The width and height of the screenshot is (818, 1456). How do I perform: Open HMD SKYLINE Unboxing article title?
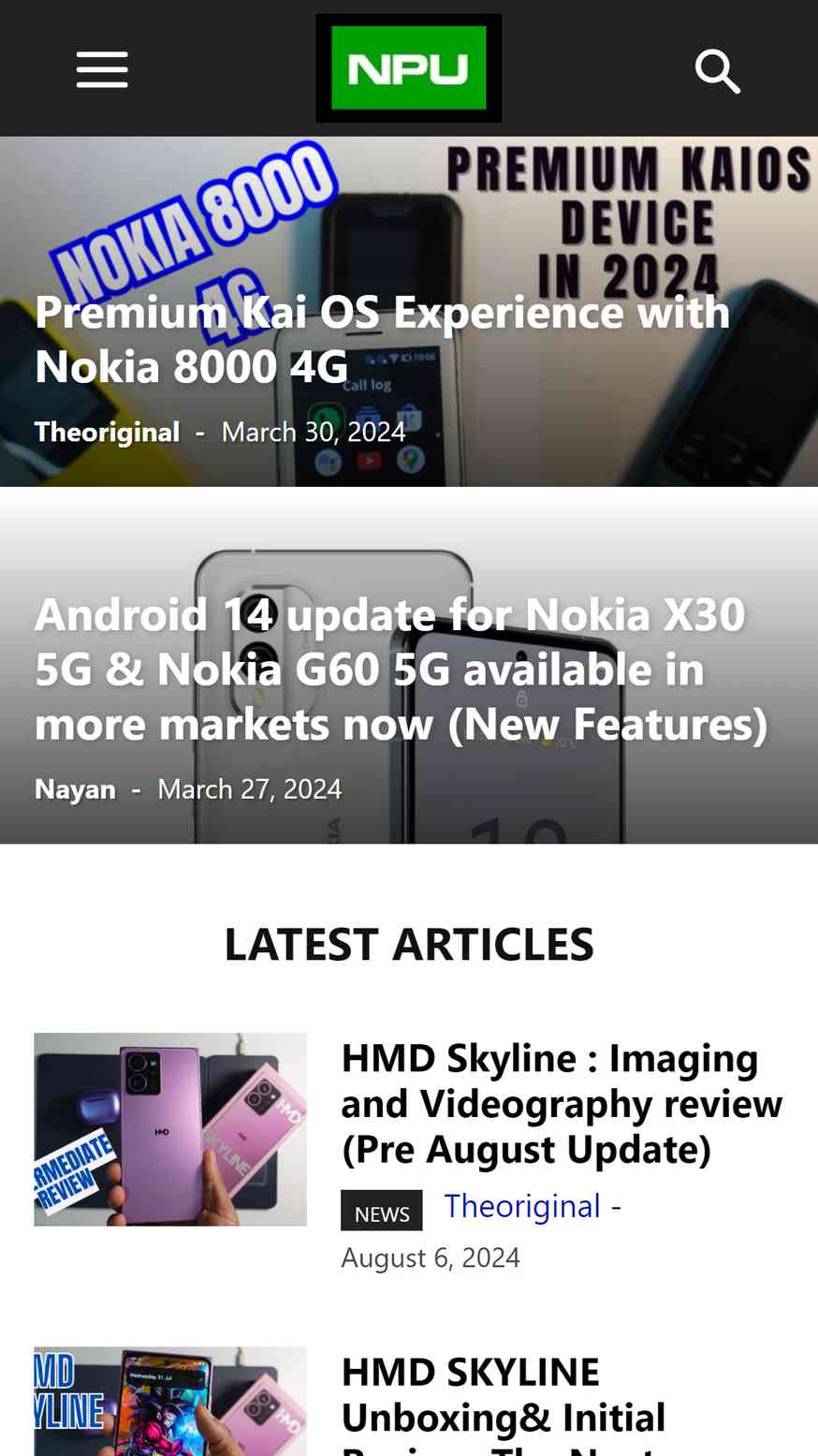[x=504, y=1404]
